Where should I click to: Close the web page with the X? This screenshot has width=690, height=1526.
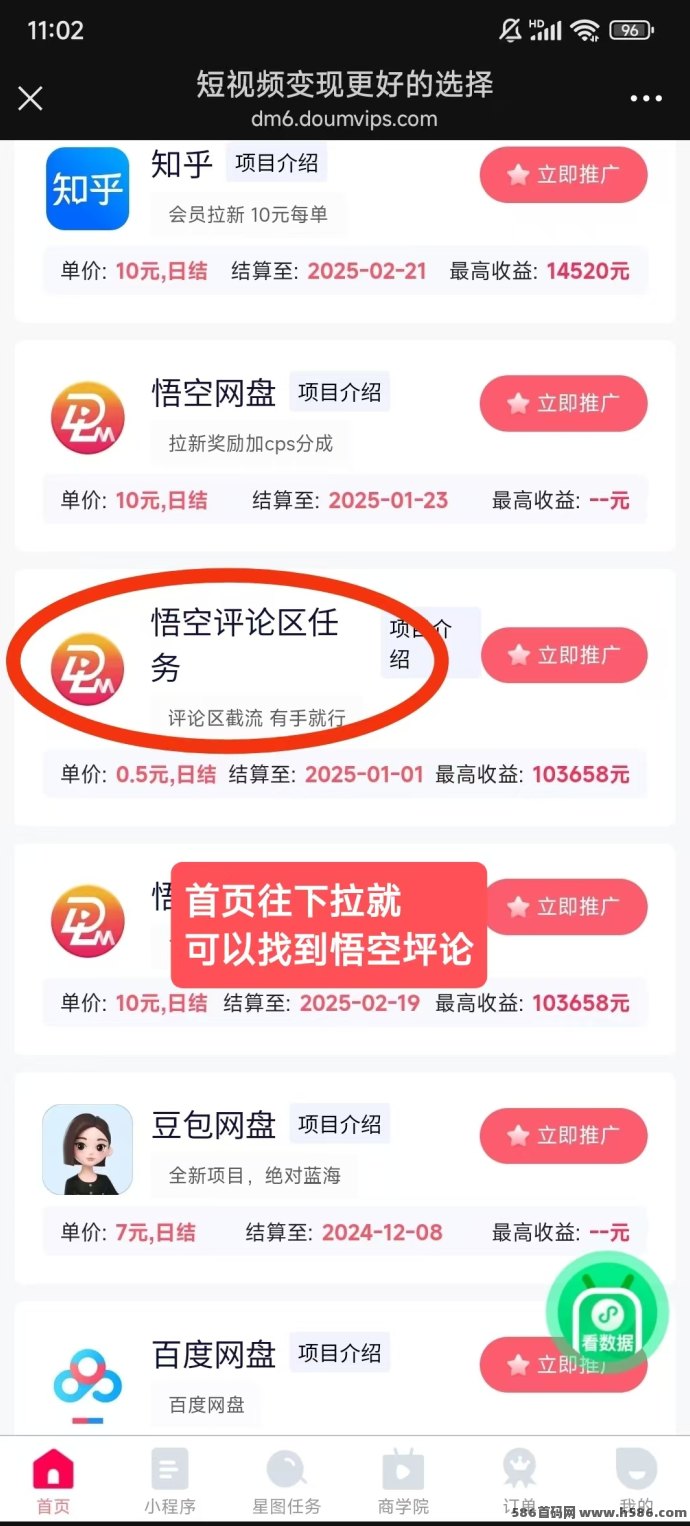click(x=31, y=98)
